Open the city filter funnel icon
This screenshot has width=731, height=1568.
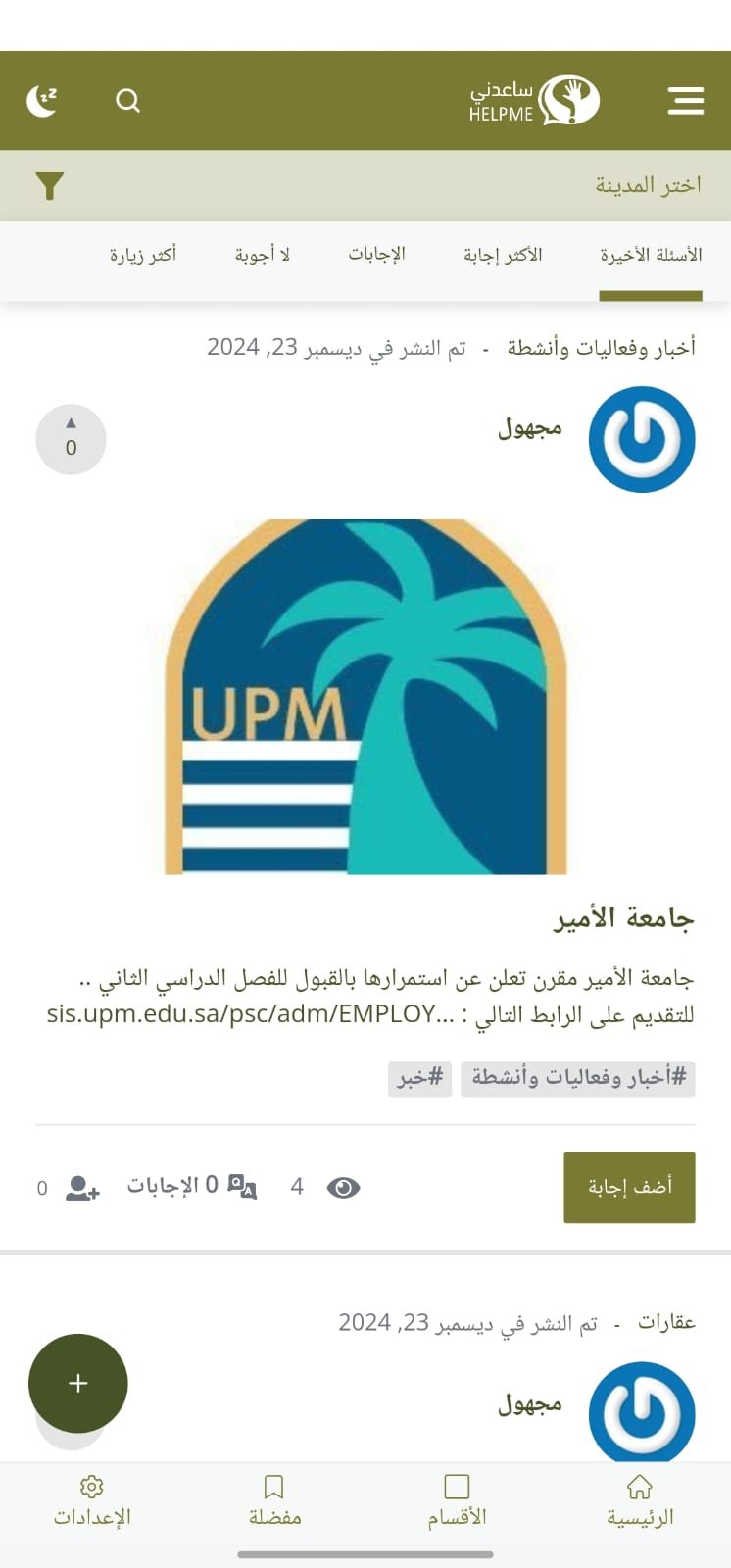pyautogui.click(x=49, y=185)
